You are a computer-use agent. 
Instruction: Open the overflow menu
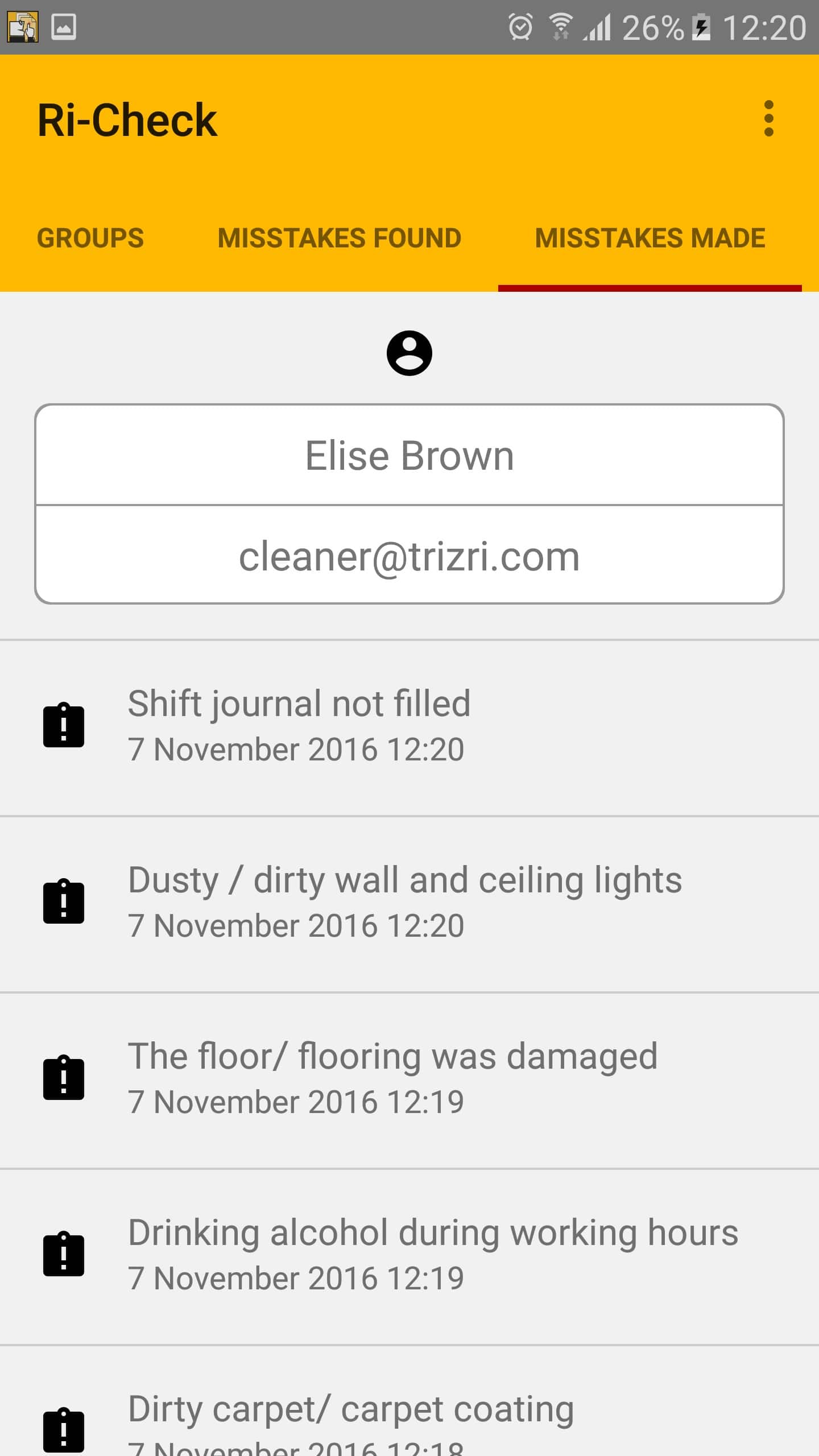point(768,119)
